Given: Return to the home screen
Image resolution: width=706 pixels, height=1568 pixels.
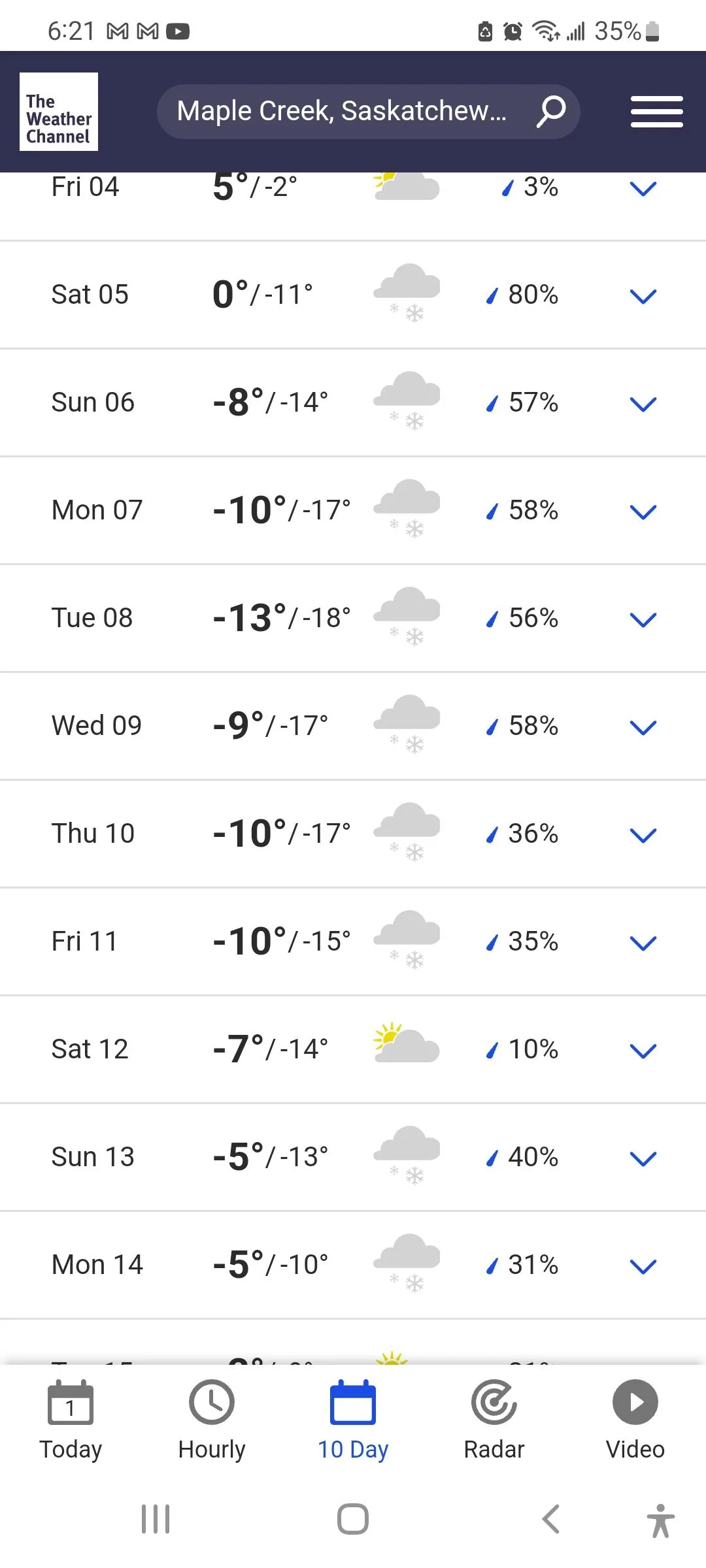Looking at the screenshot, I should point(353,1519).
